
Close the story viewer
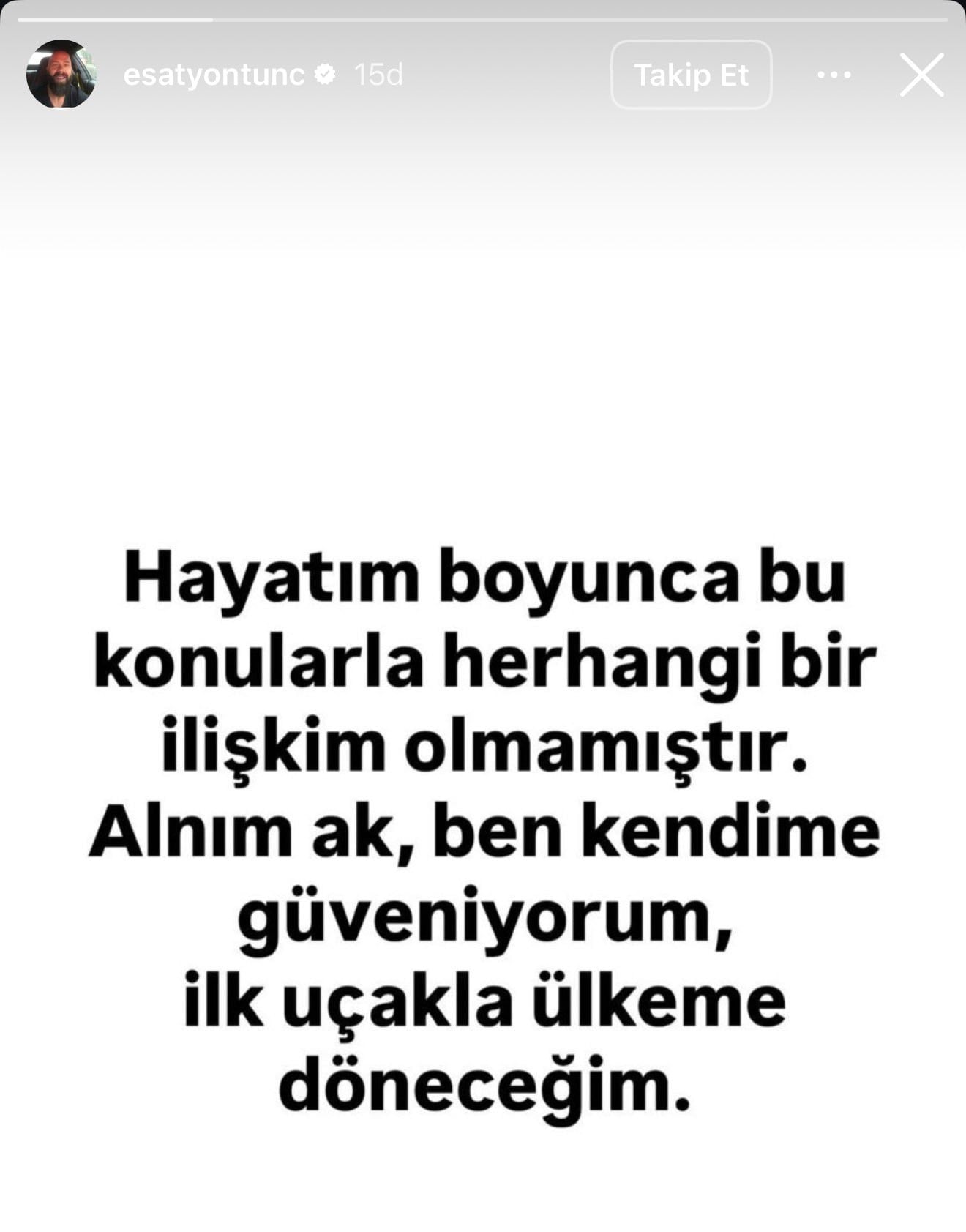[921, 75]
